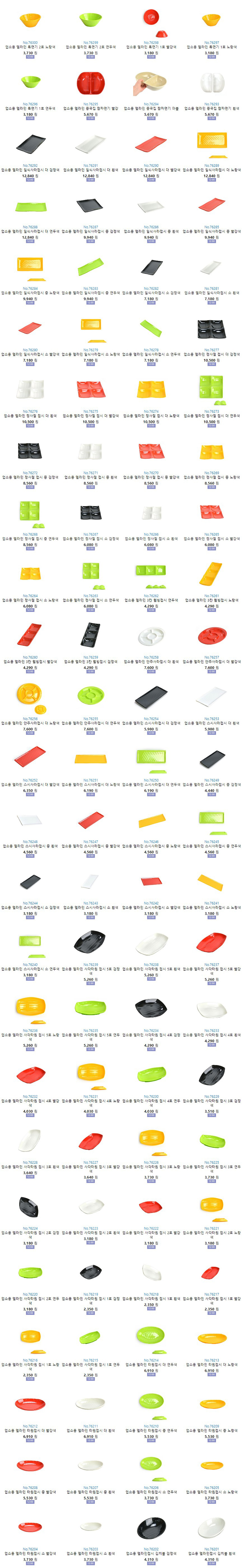Open product No.76299 green bowl
Image resolution: width=242 pixels, height=1568 pixels.
tap(90, 20)
